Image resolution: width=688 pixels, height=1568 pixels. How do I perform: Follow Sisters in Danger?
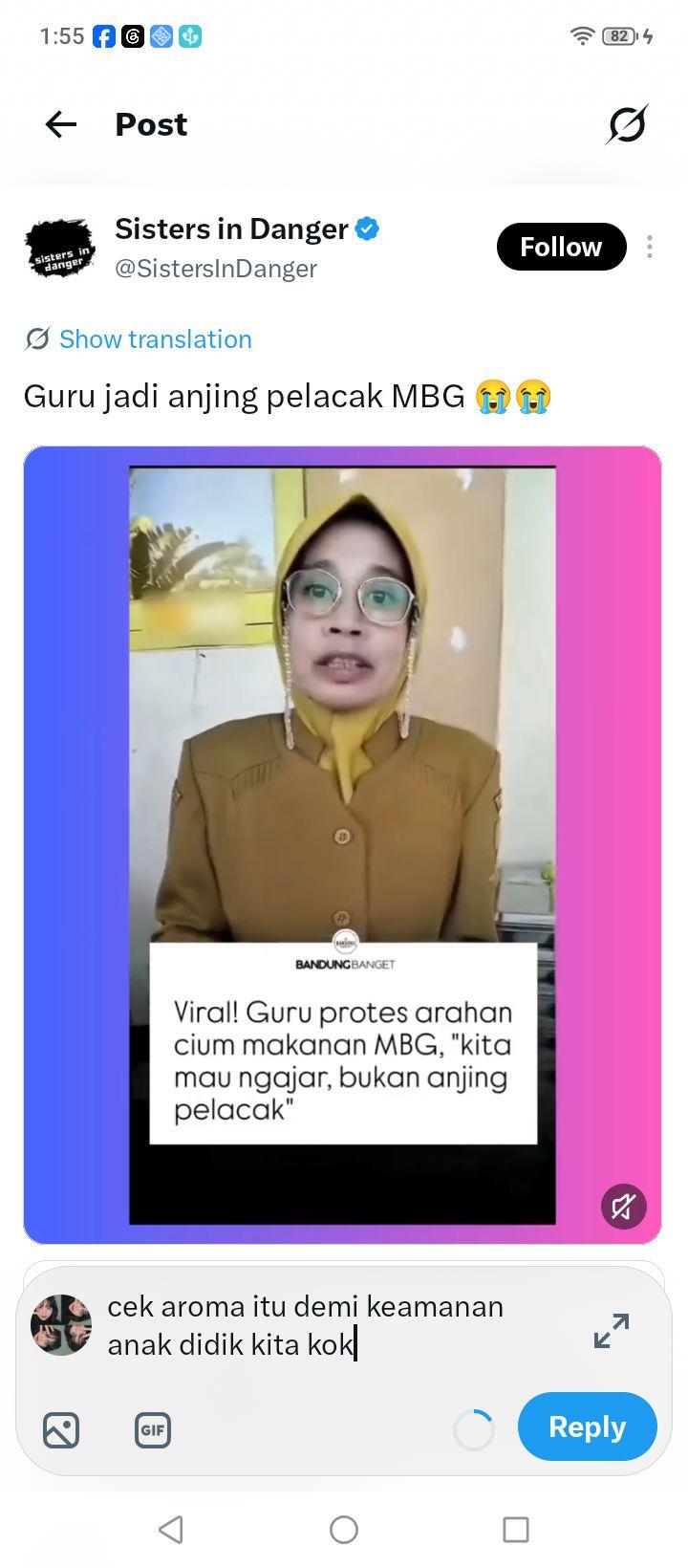[561, 247]
